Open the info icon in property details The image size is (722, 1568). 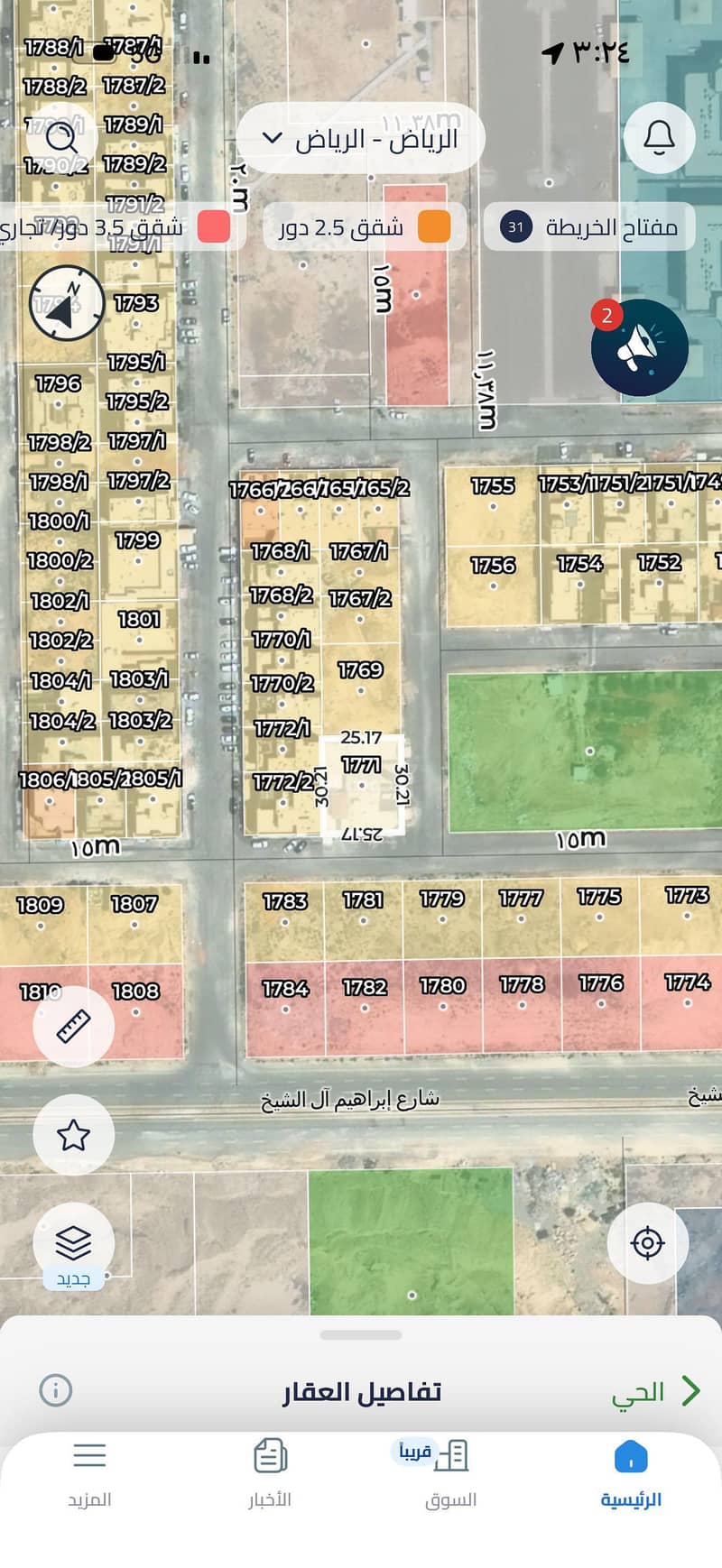56,1389
